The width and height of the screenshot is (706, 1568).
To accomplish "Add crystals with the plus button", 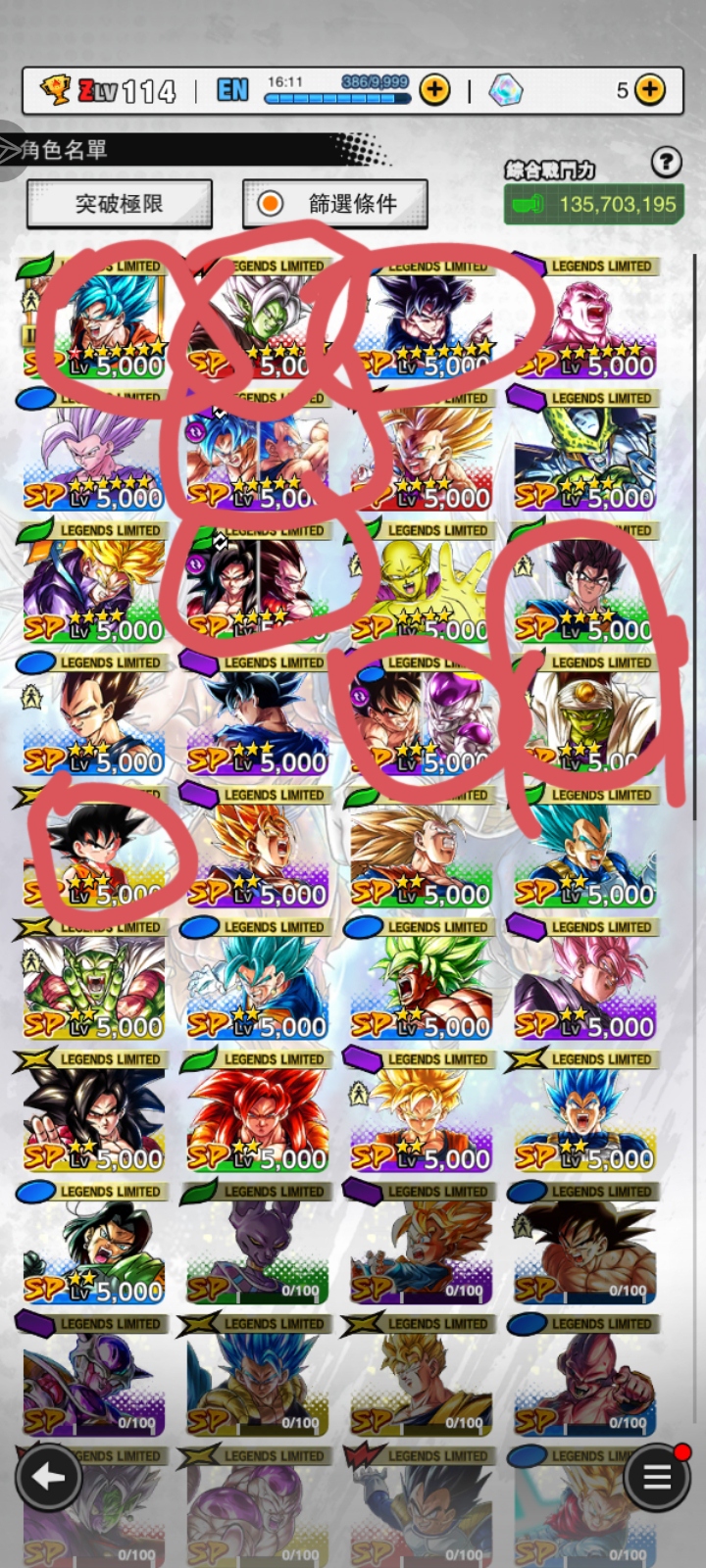I will [x=649, y=91].
